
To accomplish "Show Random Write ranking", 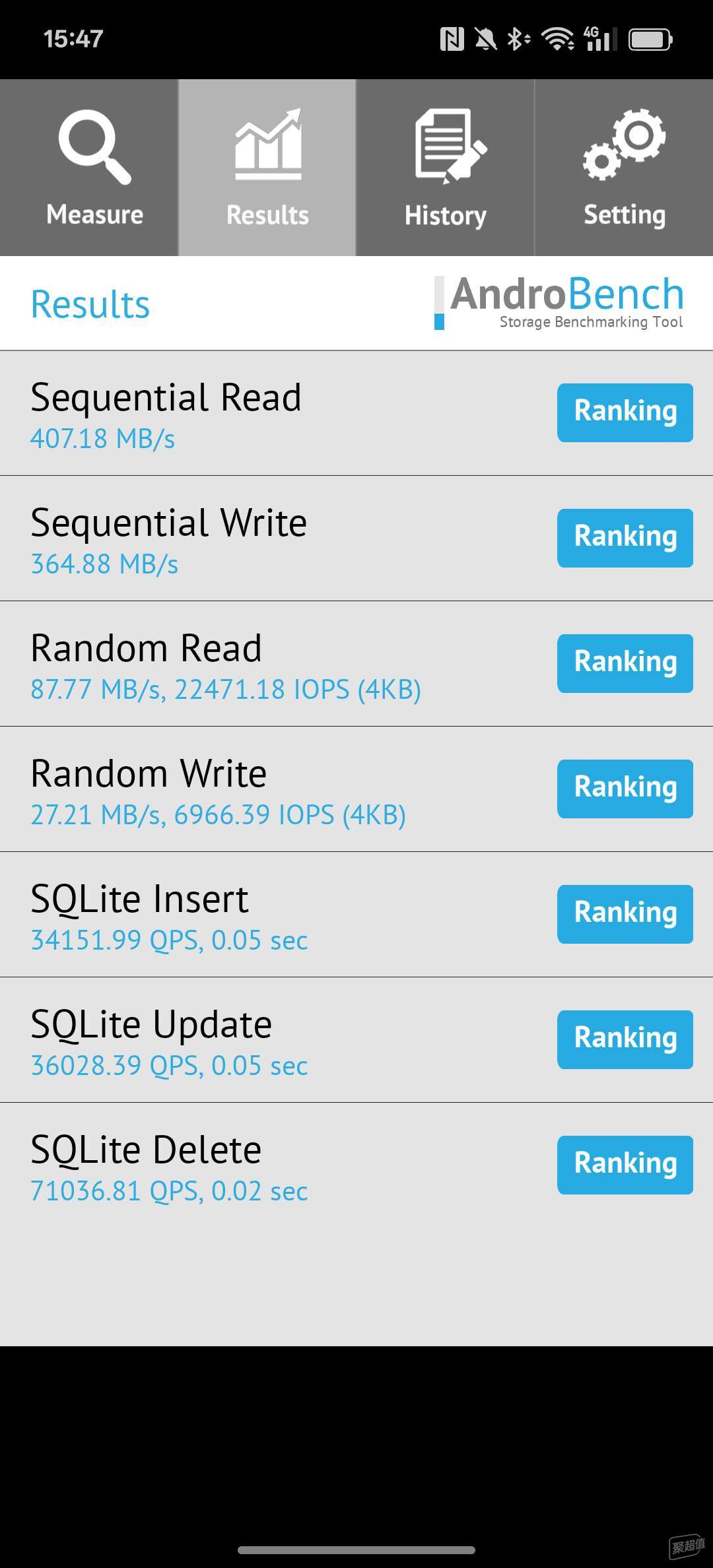I will click(625, 789).
